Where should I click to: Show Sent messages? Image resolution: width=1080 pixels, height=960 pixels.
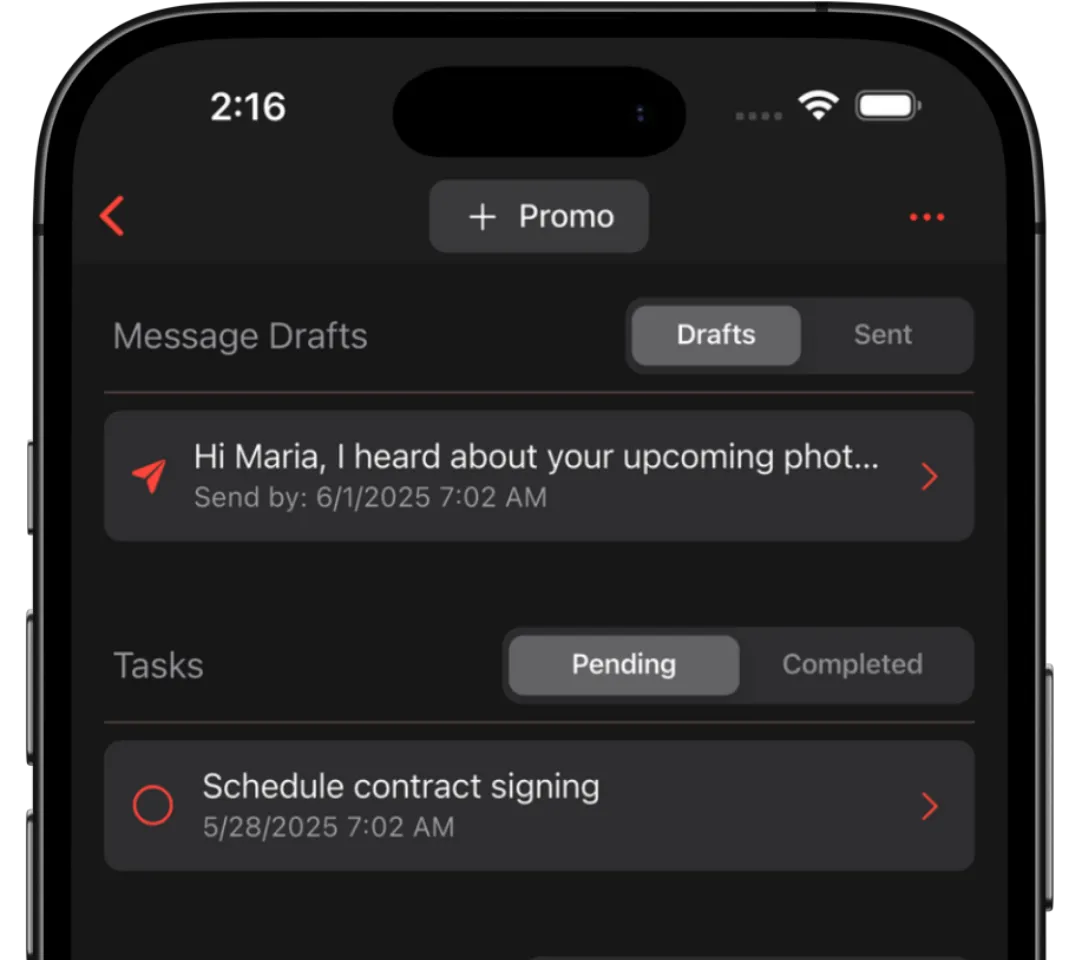[883, 335]
